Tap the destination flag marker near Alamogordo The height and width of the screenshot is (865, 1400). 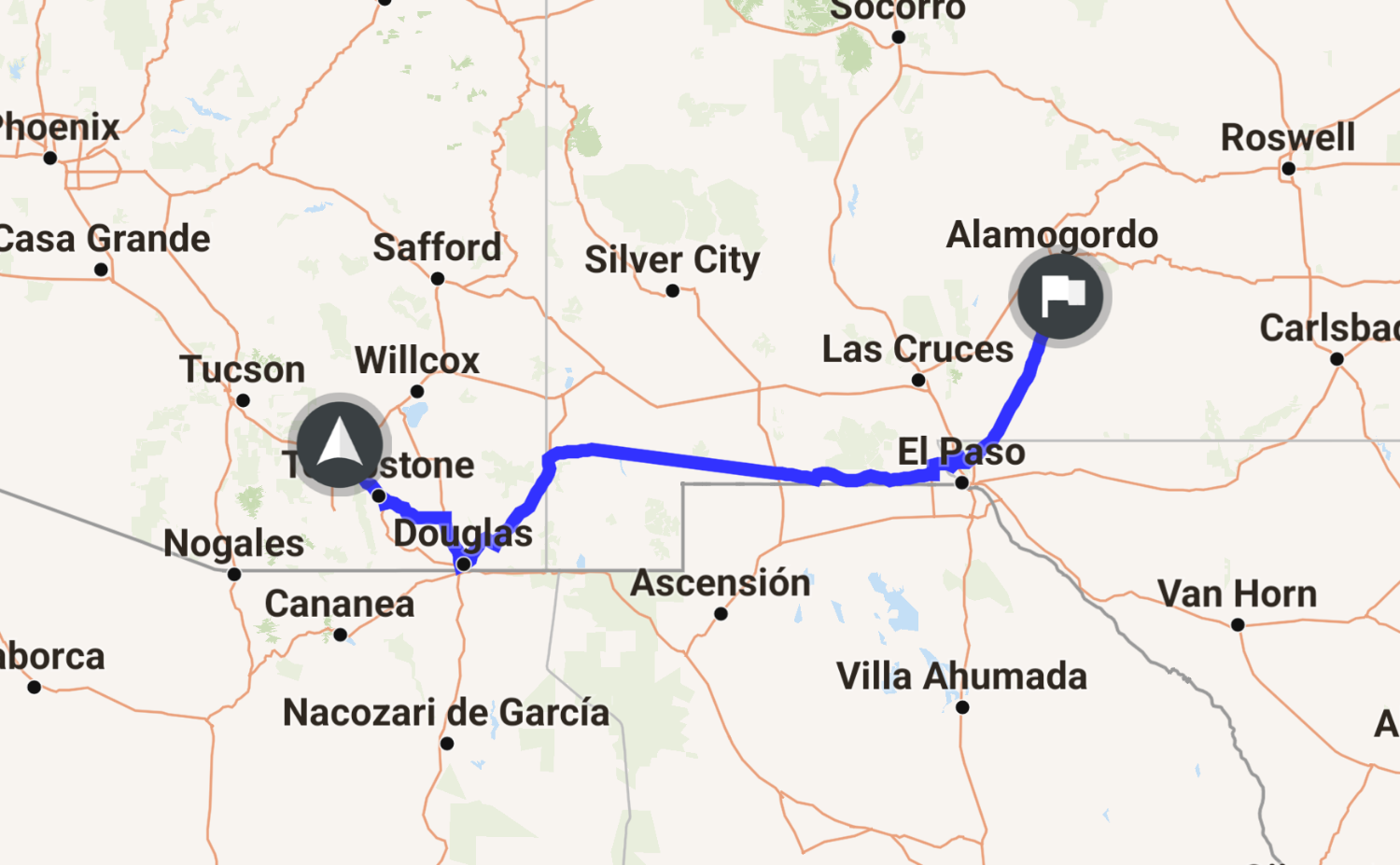coord(1059,297)
